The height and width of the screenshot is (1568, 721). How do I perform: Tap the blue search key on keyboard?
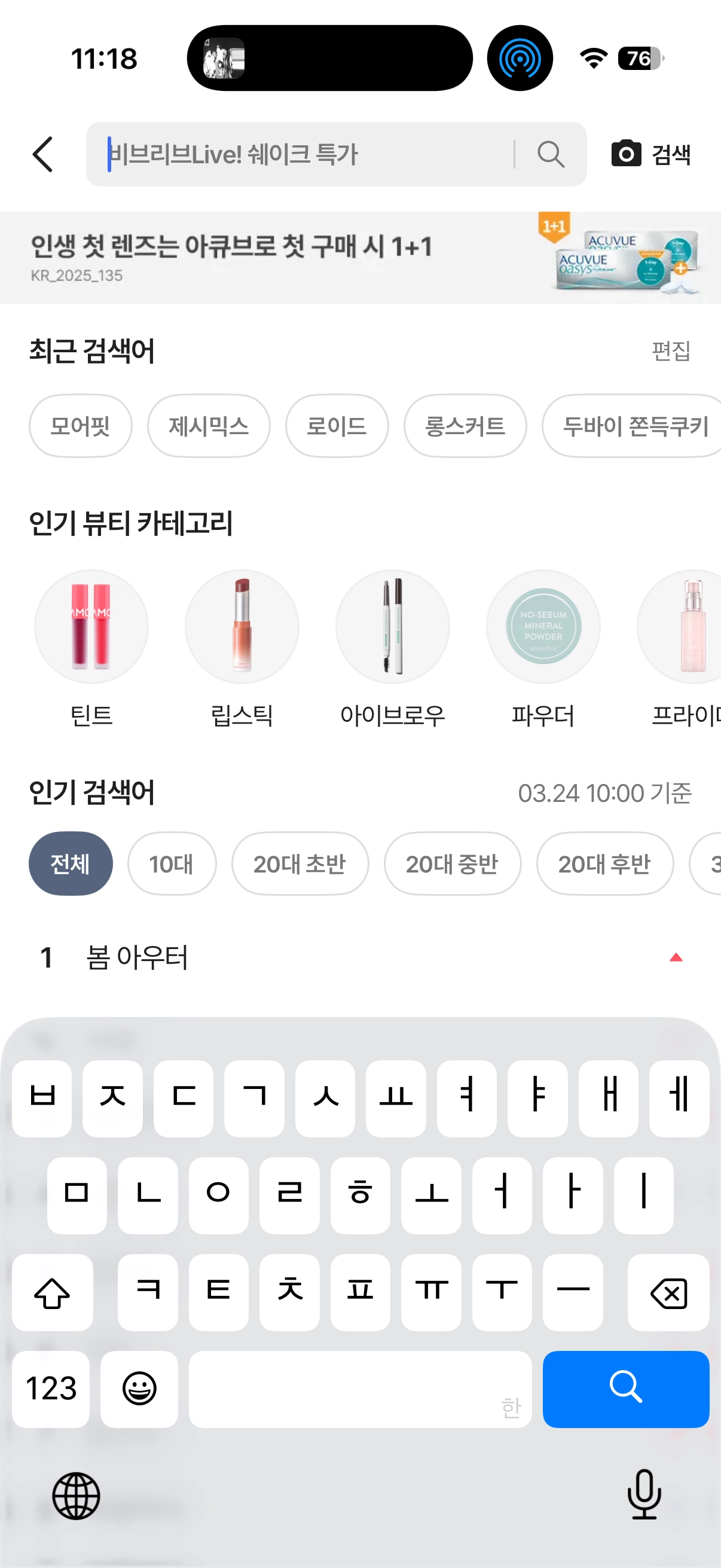click(625, 1389)
